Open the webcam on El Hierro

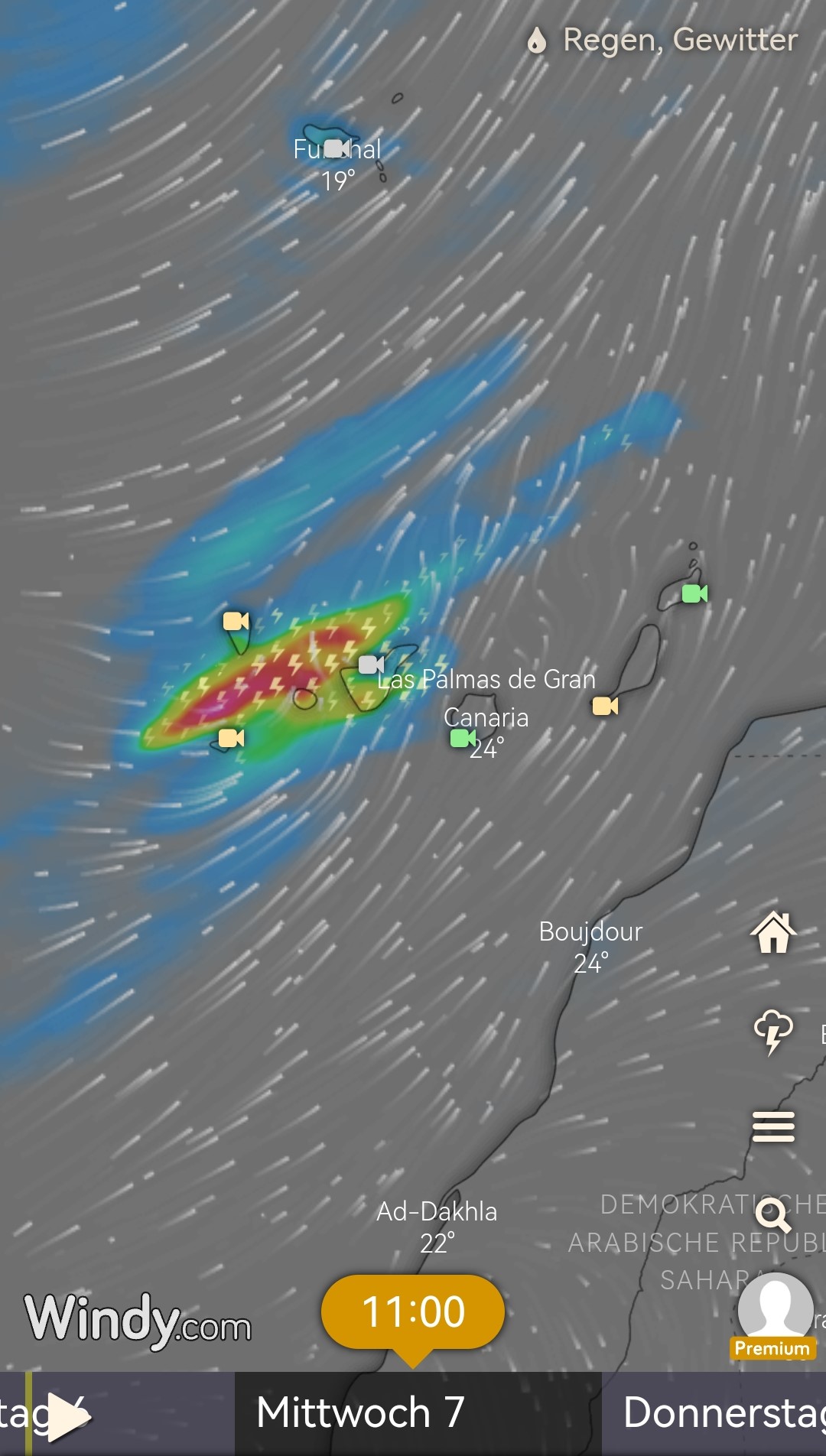point(231,738)
